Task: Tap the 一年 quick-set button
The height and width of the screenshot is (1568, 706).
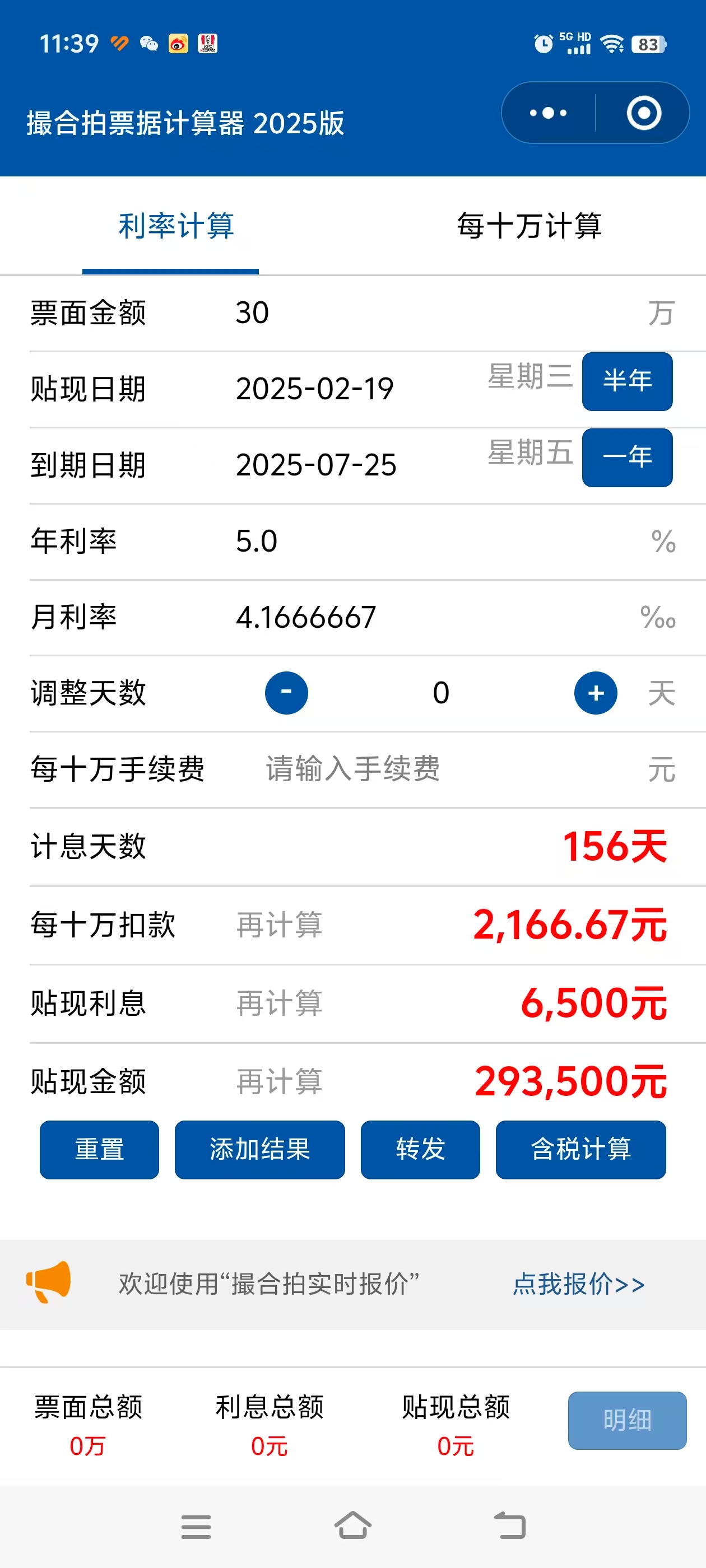Action: [x=627, y=457]
